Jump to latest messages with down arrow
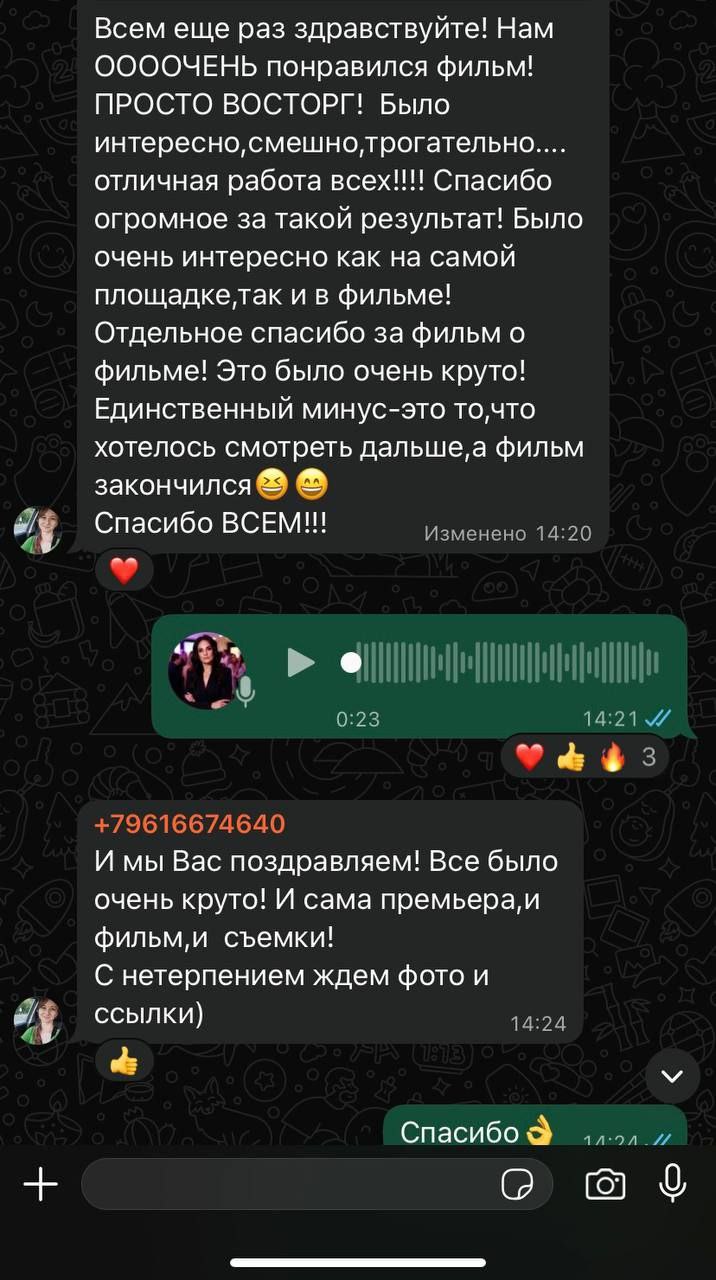Image resolution: width=716 pixels, height=1280 pixels. click(x=672, y=1076)
